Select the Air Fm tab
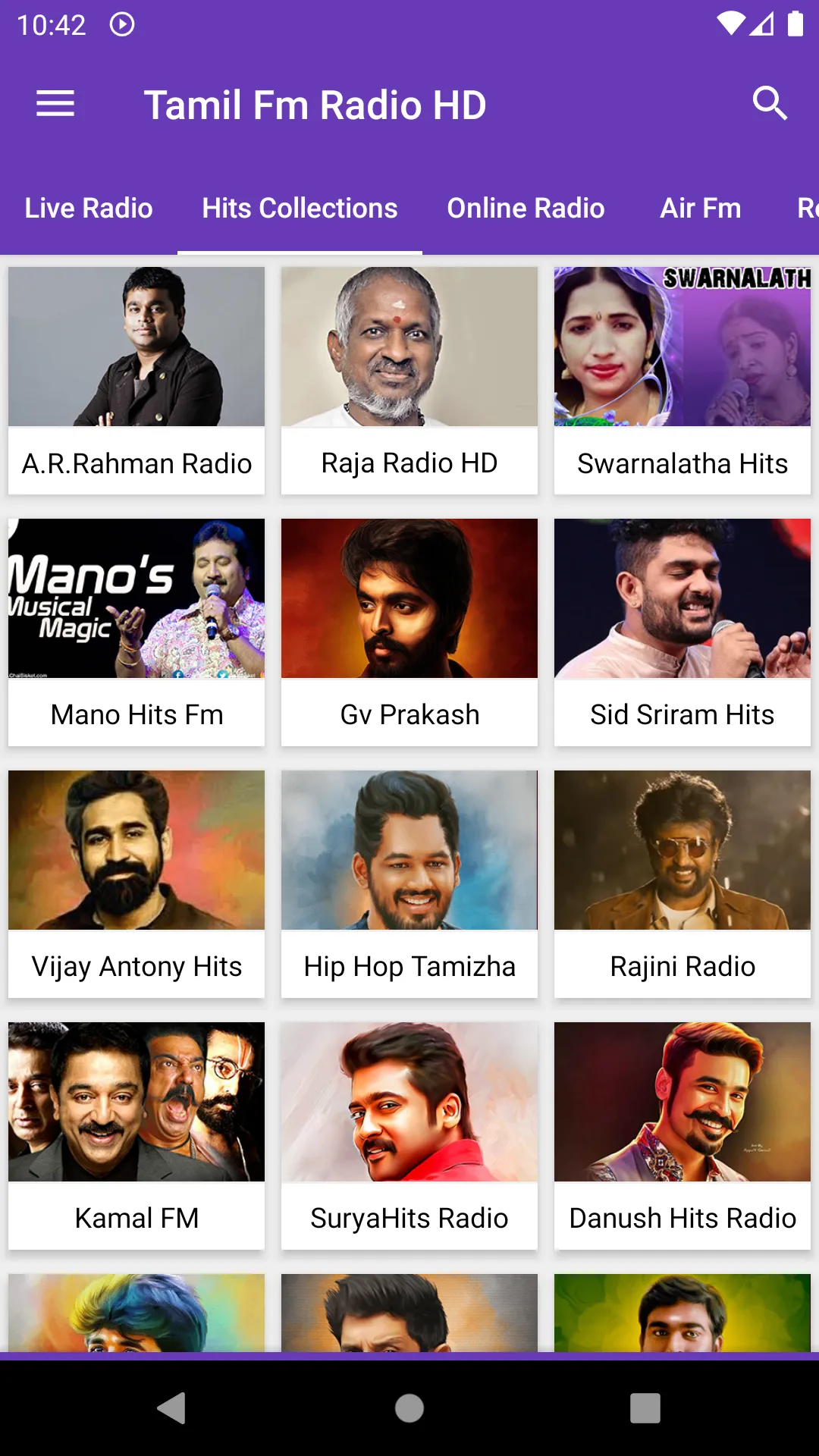 pos(701,209)
